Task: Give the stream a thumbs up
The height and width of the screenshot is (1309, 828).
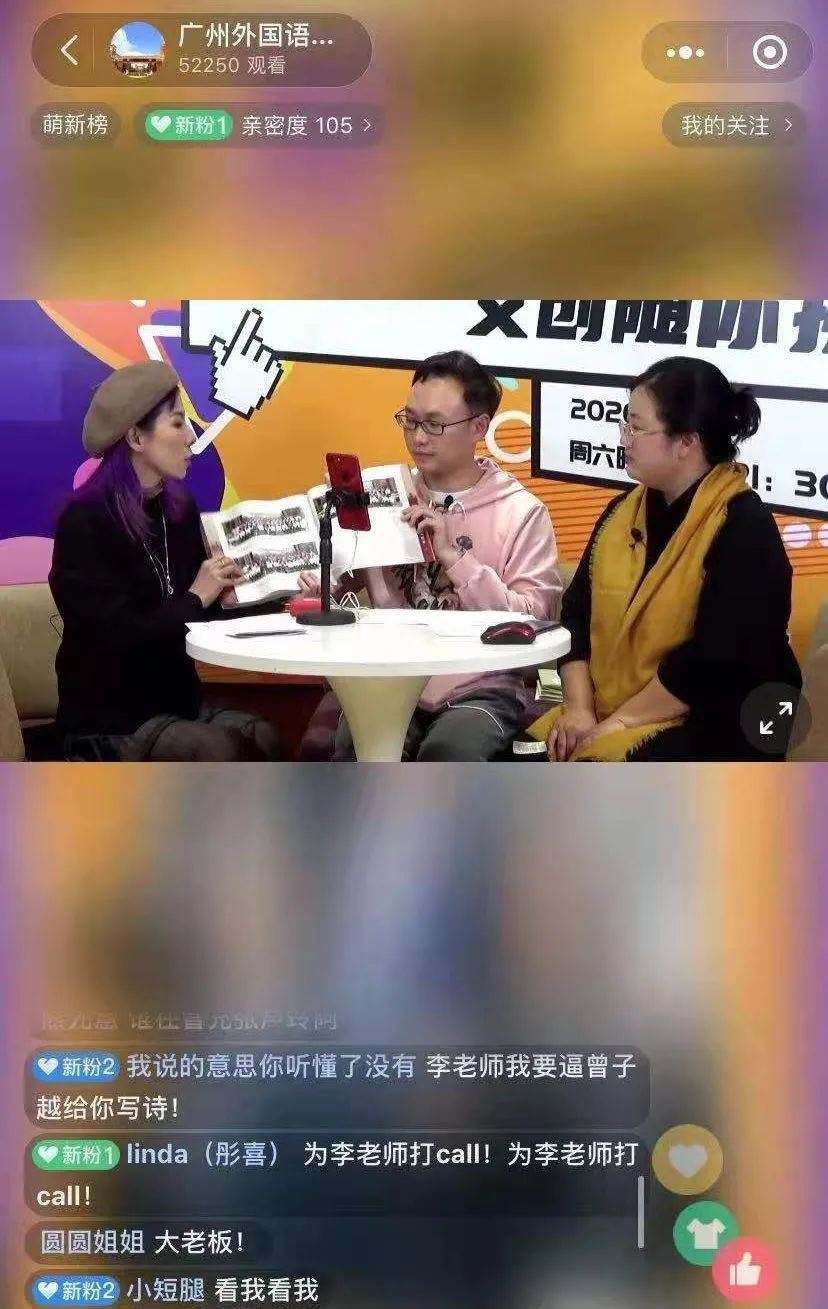Action: 744,1270
